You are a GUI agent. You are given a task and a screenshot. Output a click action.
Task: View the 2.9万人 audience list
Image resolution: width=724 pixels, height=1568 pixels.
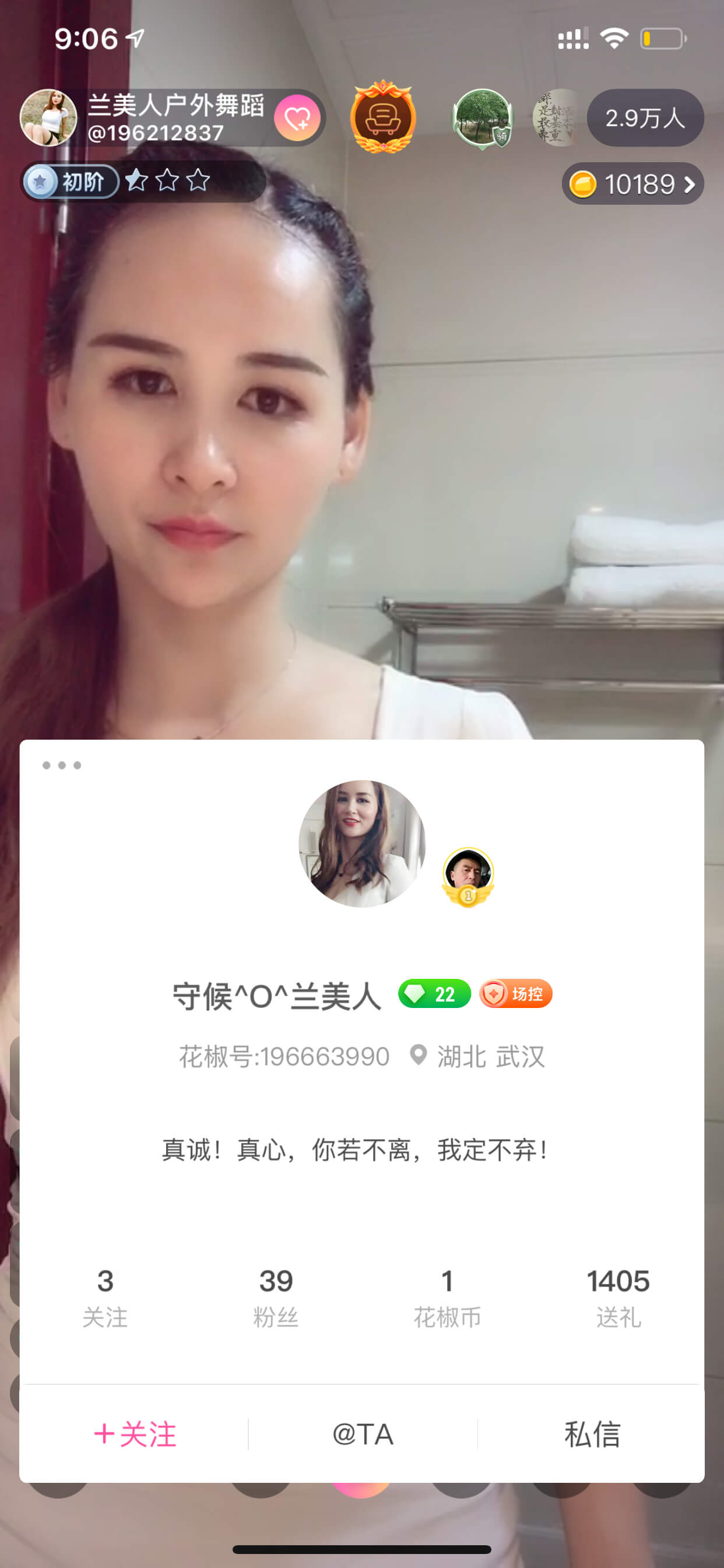[645, 117]
